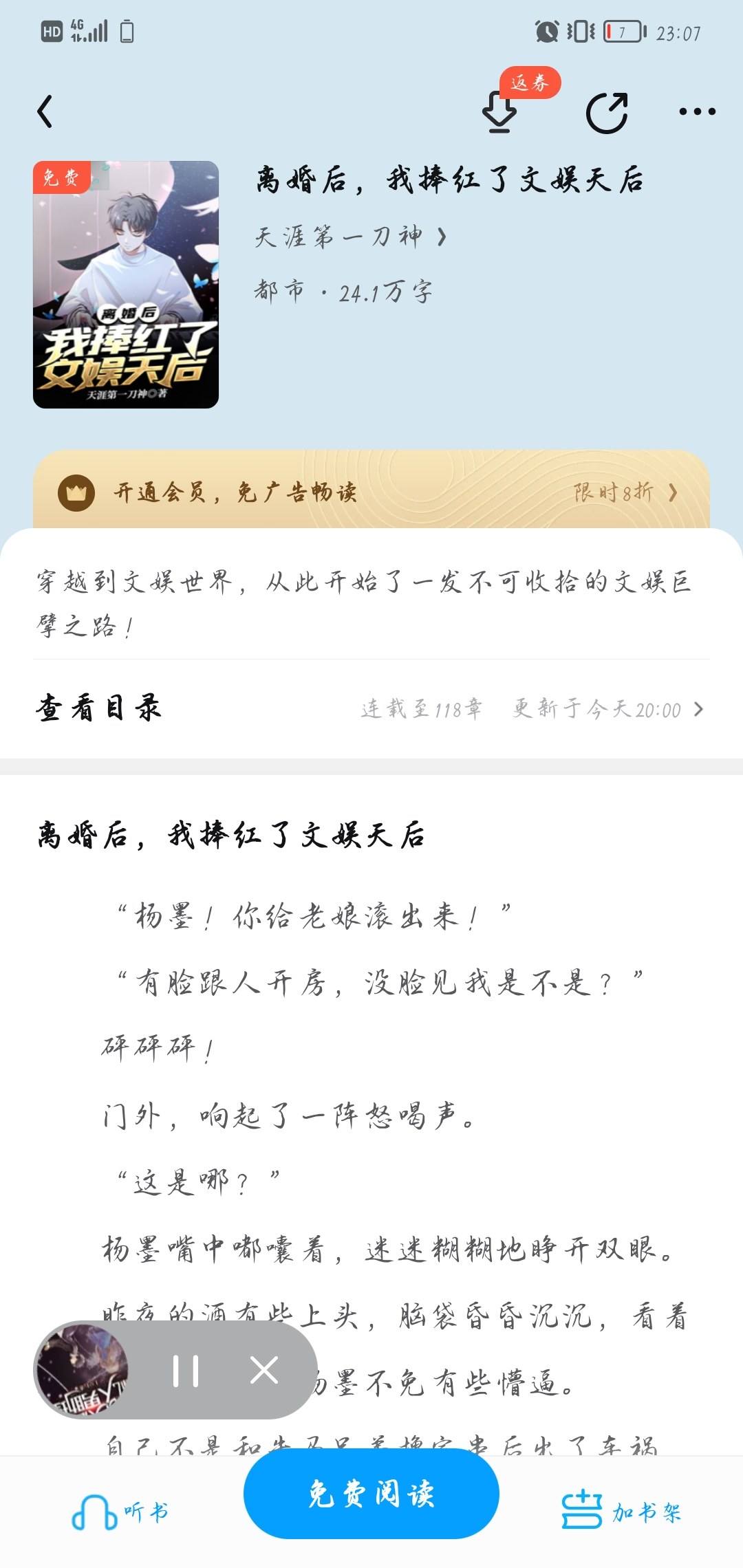Open the floating player's cover thumbnail
The height and width of the screenshot is (1568, 743).
coord(83,1371)
